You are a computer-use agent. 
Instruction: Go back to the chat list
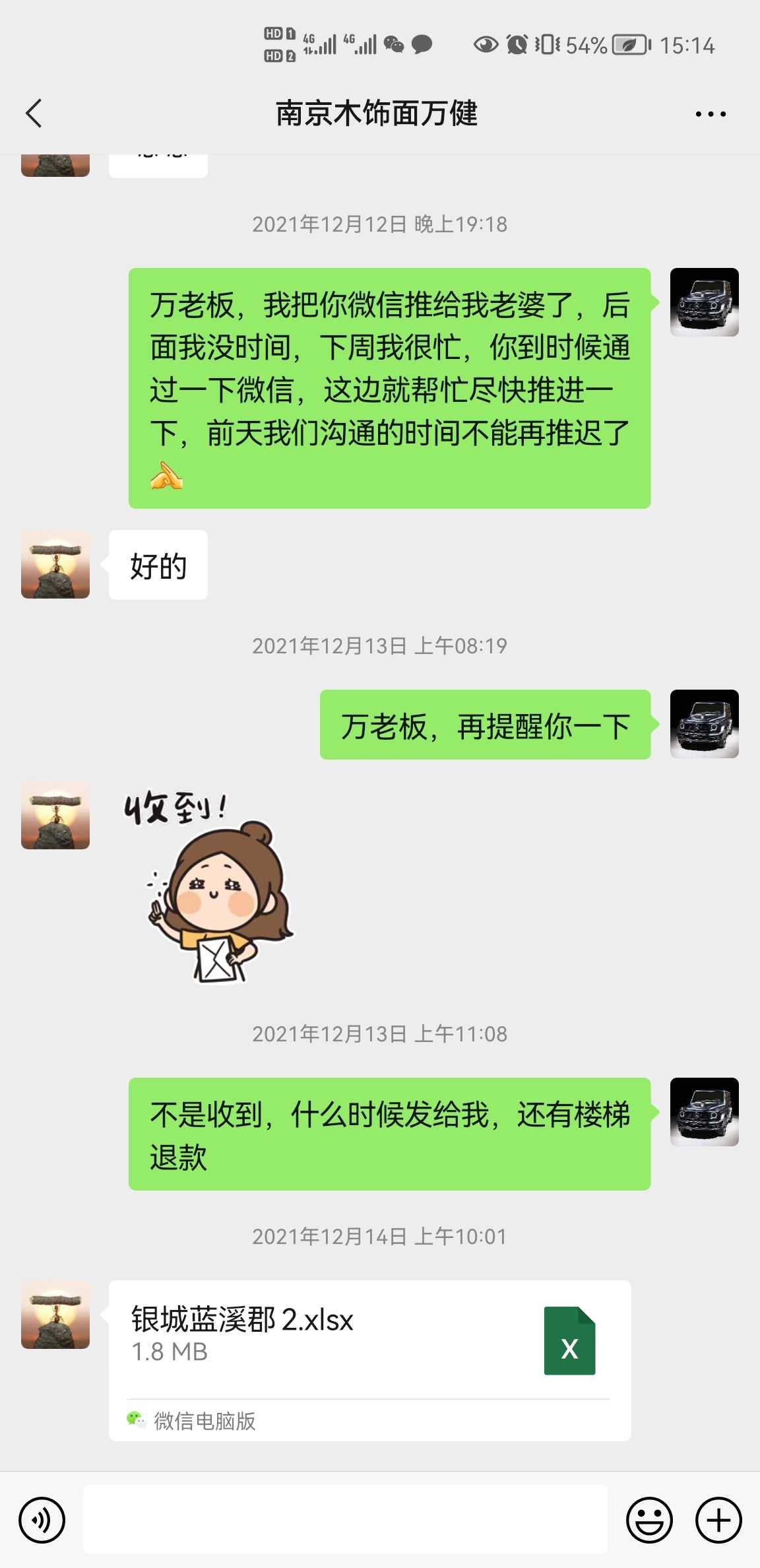pos(34,114)
